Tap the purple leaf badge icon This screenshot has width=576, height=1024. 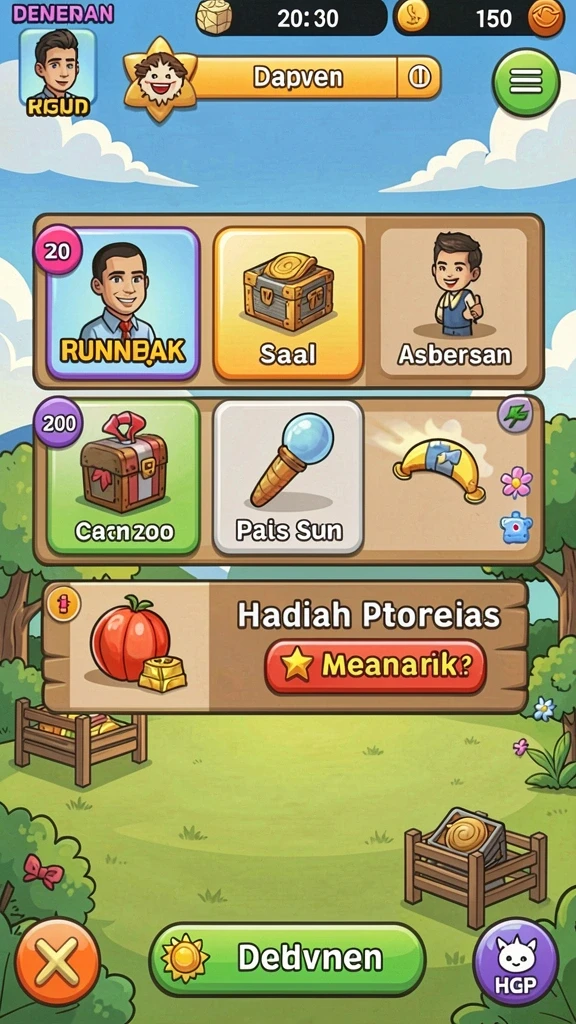[x=516, y=415]
